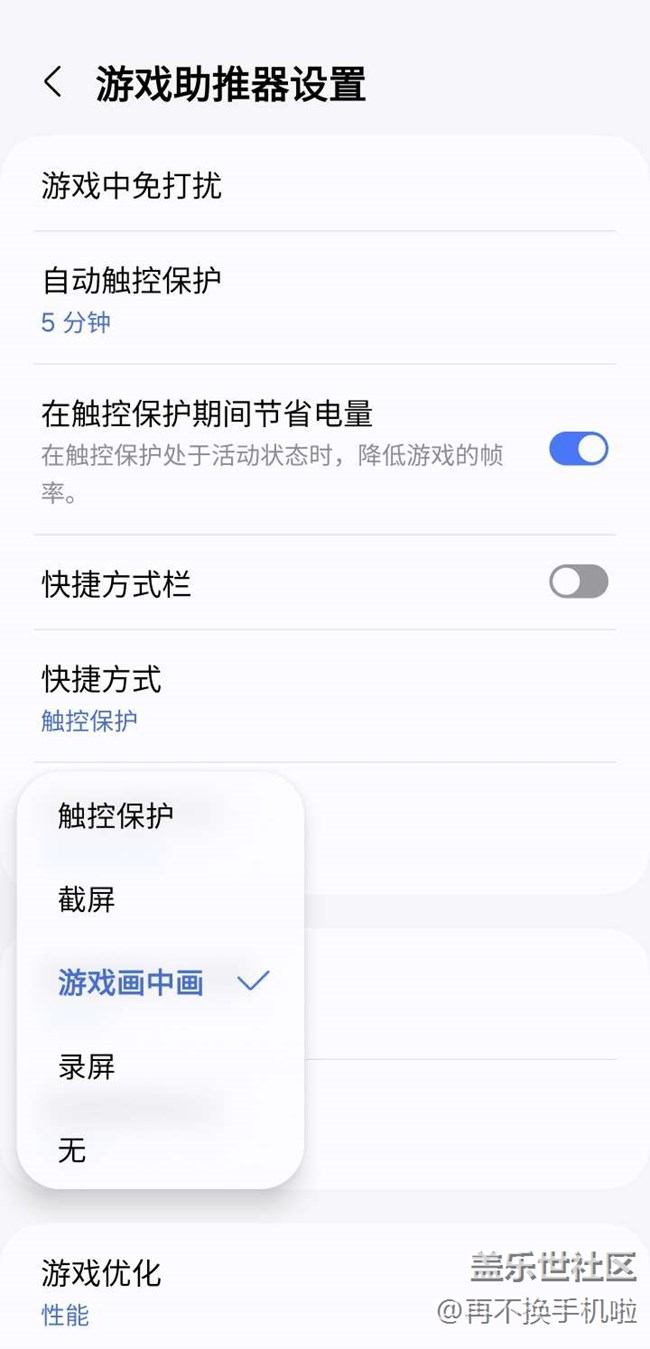Screen dimensions: 650x1349
Task: Open 游戏优化 performance setting
Action: [325, 1290]
